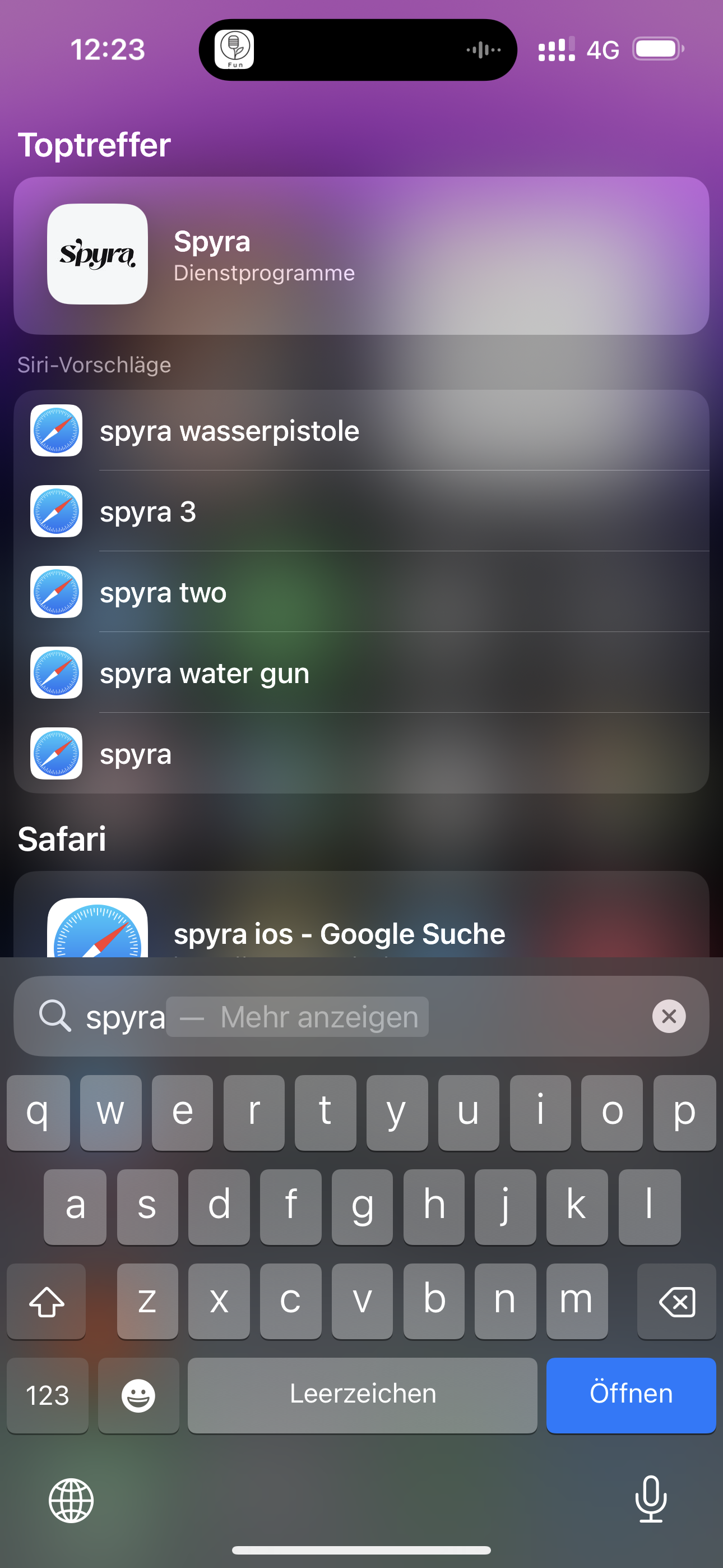The height and width of the screenshot is (1568, 723).
Task: Open the Spyra app top hit
Action: 361,255
